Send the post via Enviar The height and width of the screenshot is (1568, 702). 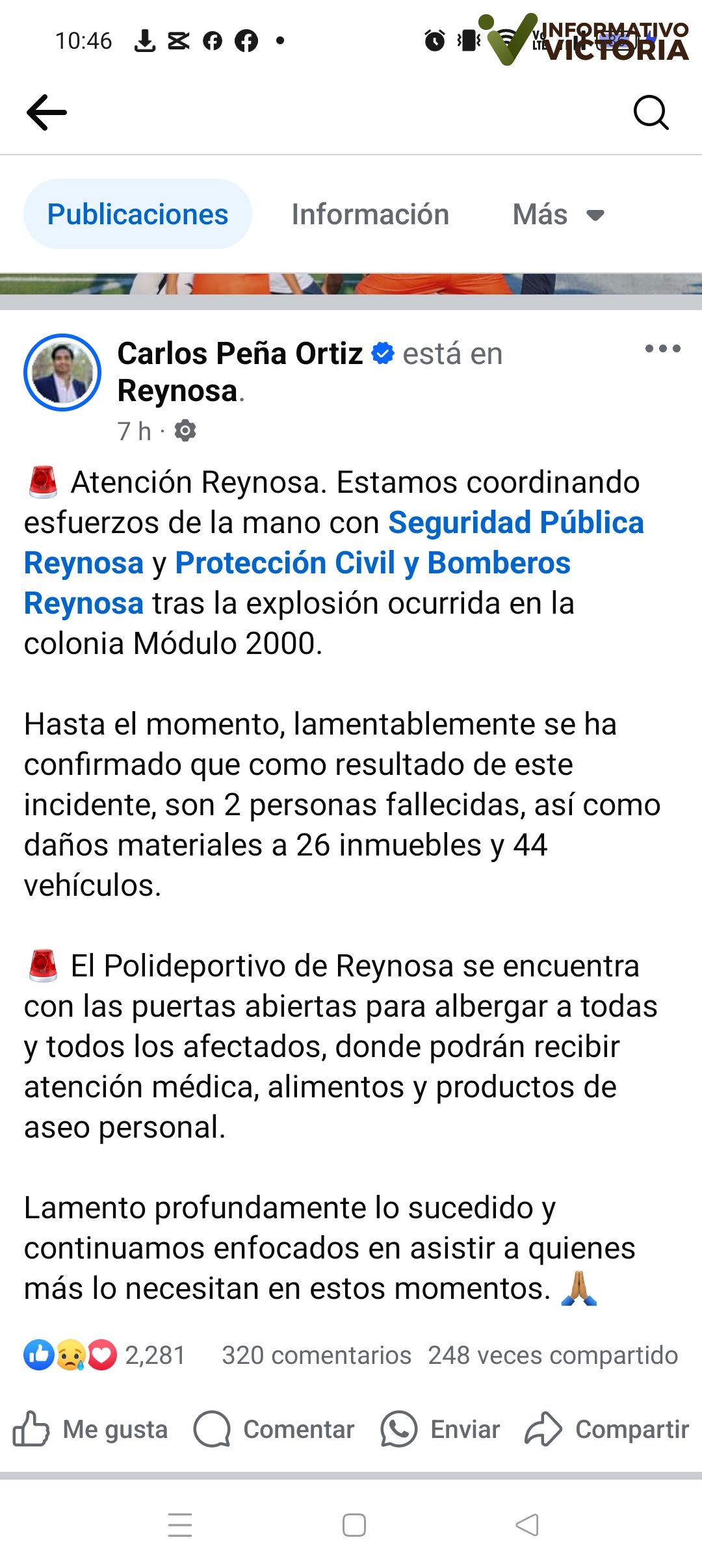[440, 1430]
